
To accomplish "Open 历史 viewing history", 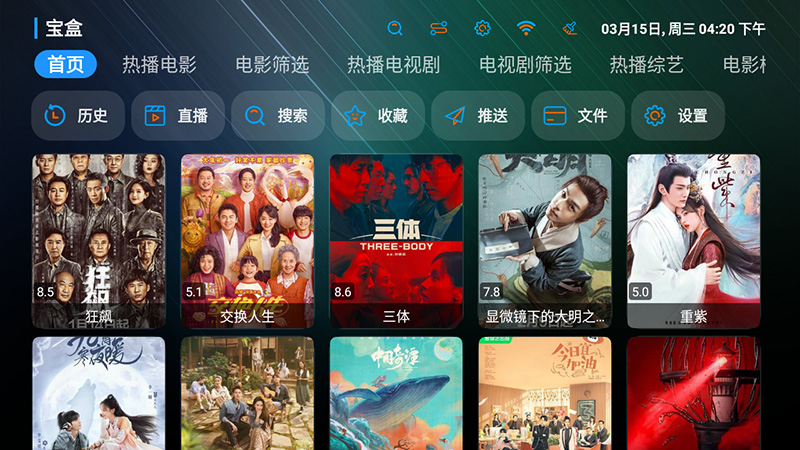I will pyautogui.click(x=77, y=116).
